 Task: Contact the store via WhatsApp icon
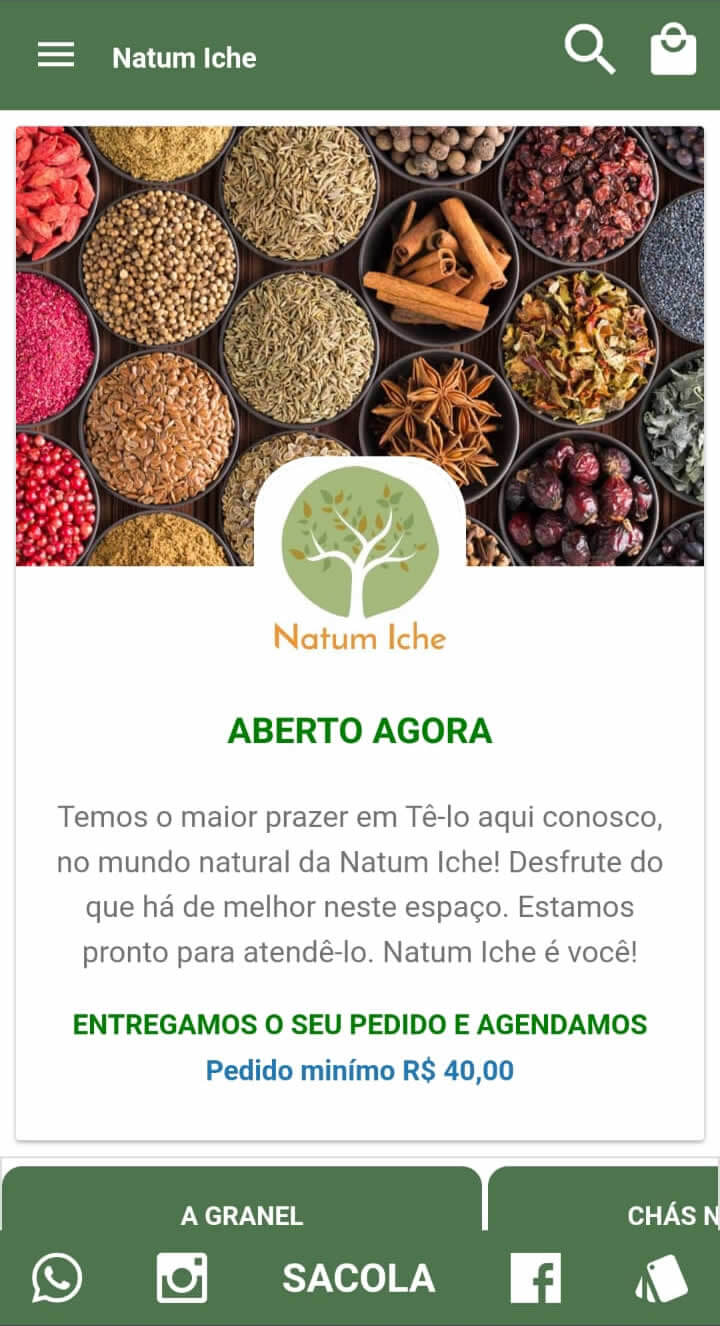coord(57,1277)
